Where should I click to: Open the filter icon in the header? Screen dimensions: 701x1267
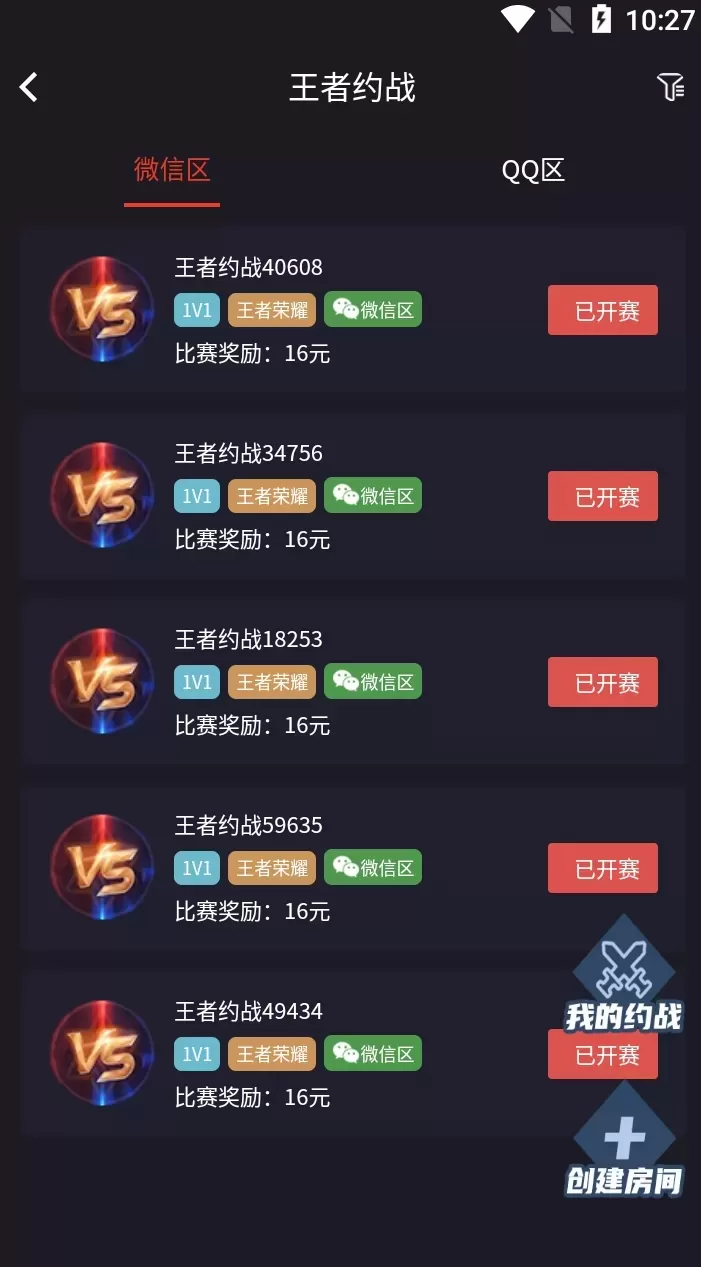point(670,87)
